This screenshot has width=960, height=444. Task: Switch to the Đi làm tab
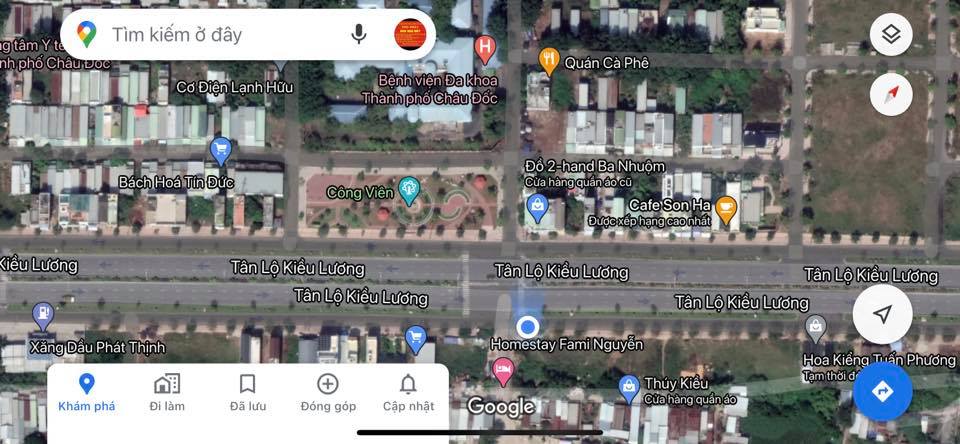coord(167,392)
